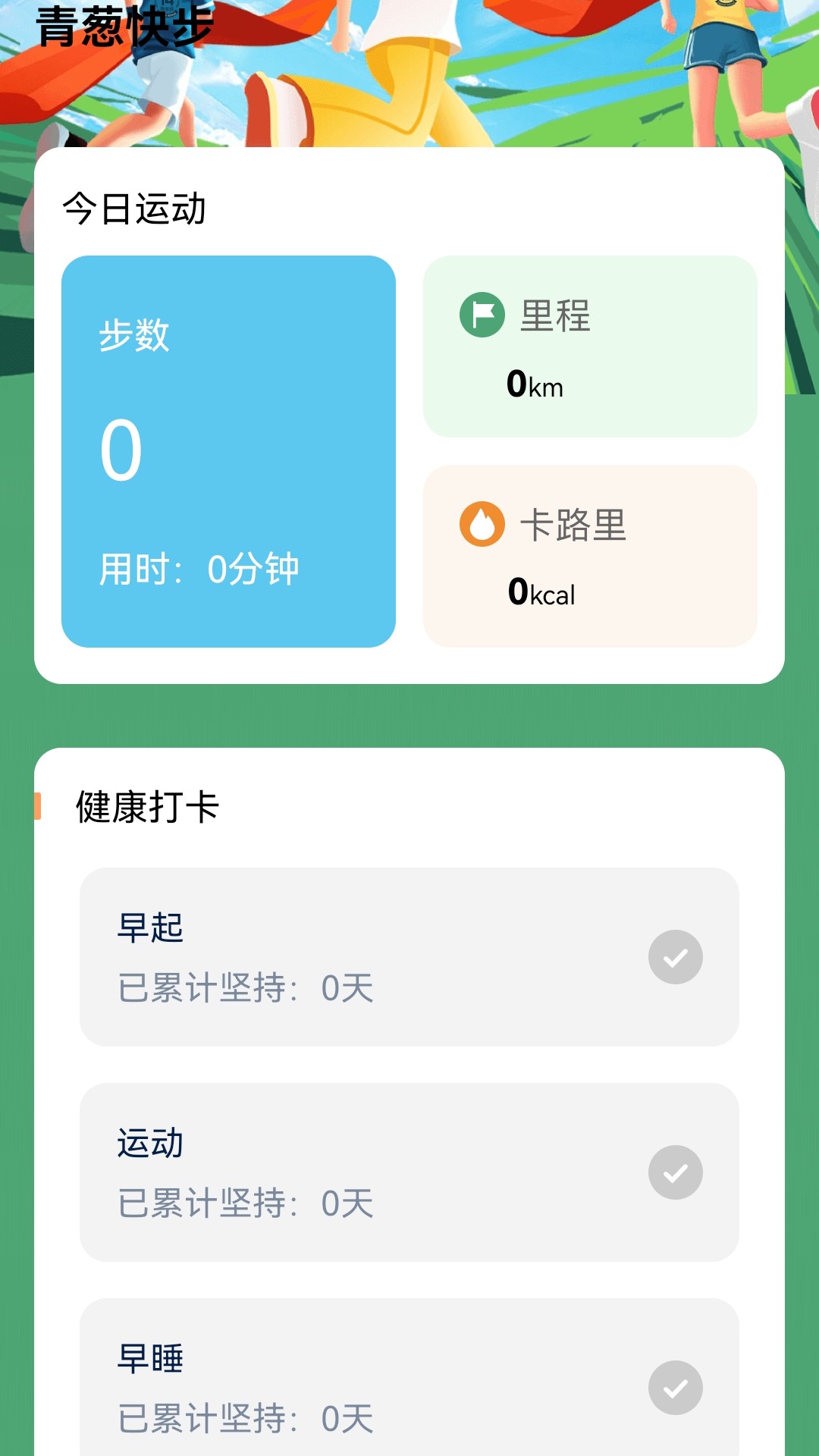Check in the 早起 habit with its checkmark
The image size is (819, 1456).
point(676,957)
